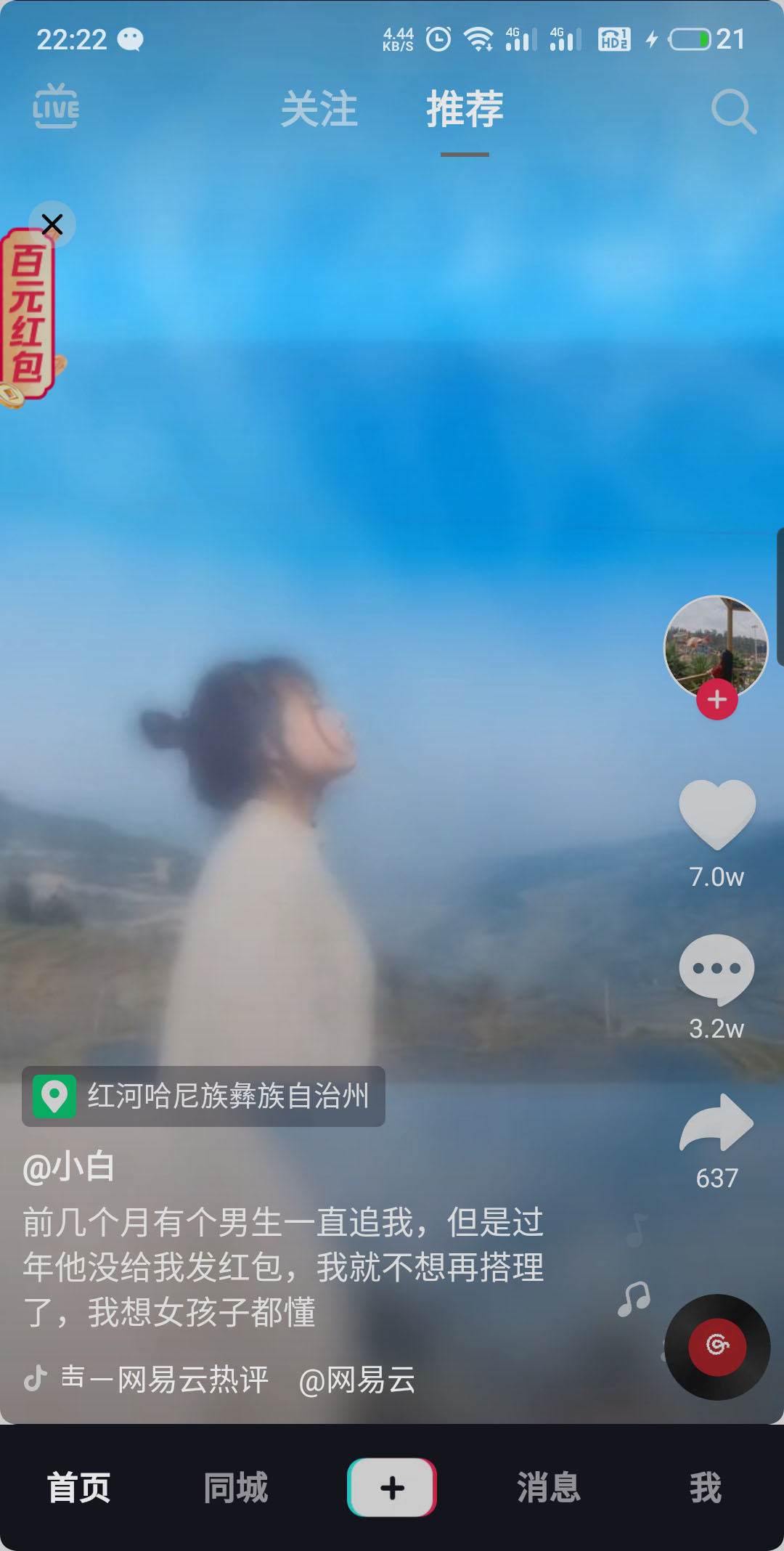
Task: Switch to the 推荐 tab
Action: (x=465, y=110)
